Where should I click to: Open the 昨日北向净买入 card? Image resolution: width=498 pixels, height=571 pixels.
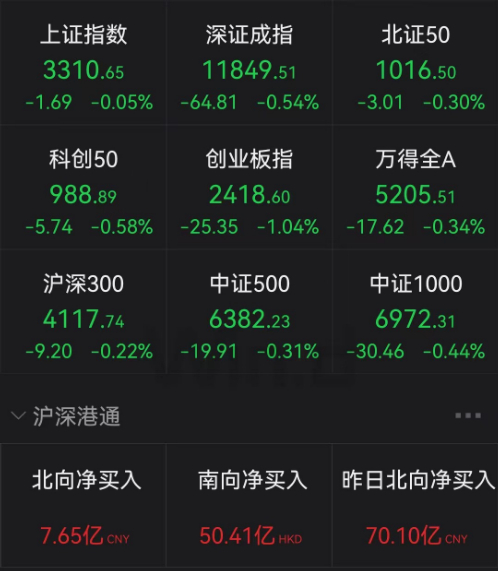pos(415,505)
